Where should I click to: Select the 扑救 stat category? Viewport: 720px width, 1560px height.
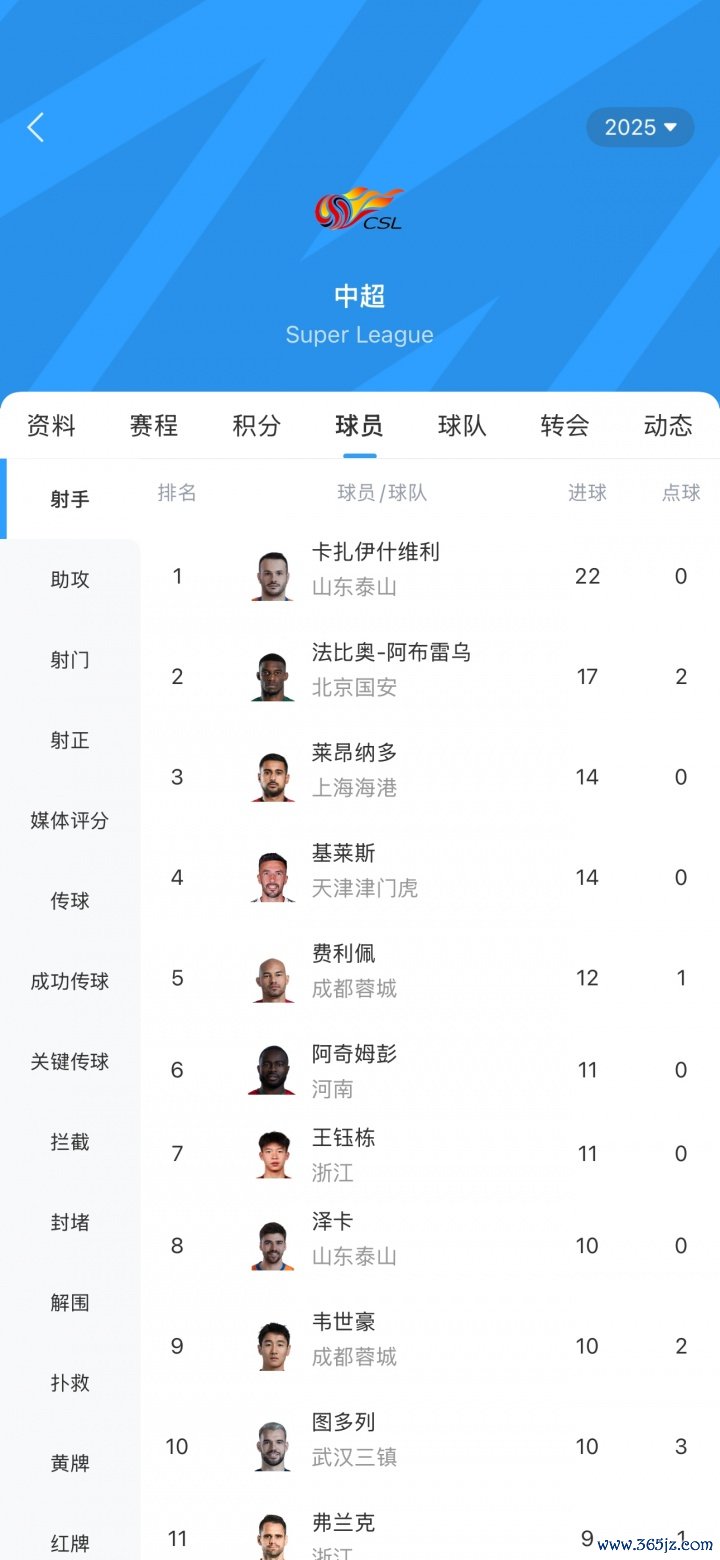tap(70, 1382)
